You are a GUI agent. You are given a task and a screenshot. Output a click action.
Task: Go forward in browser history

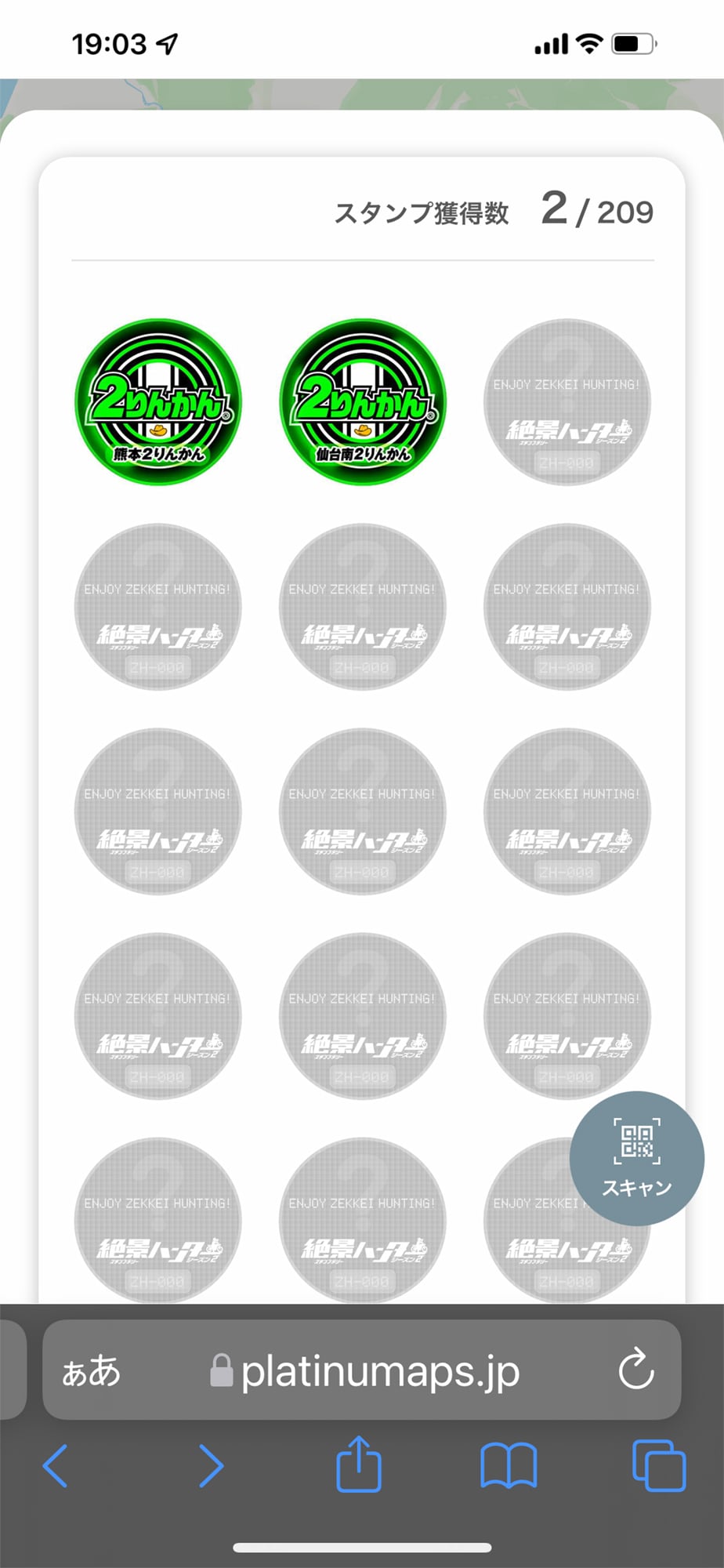[x=210, y=1465]
